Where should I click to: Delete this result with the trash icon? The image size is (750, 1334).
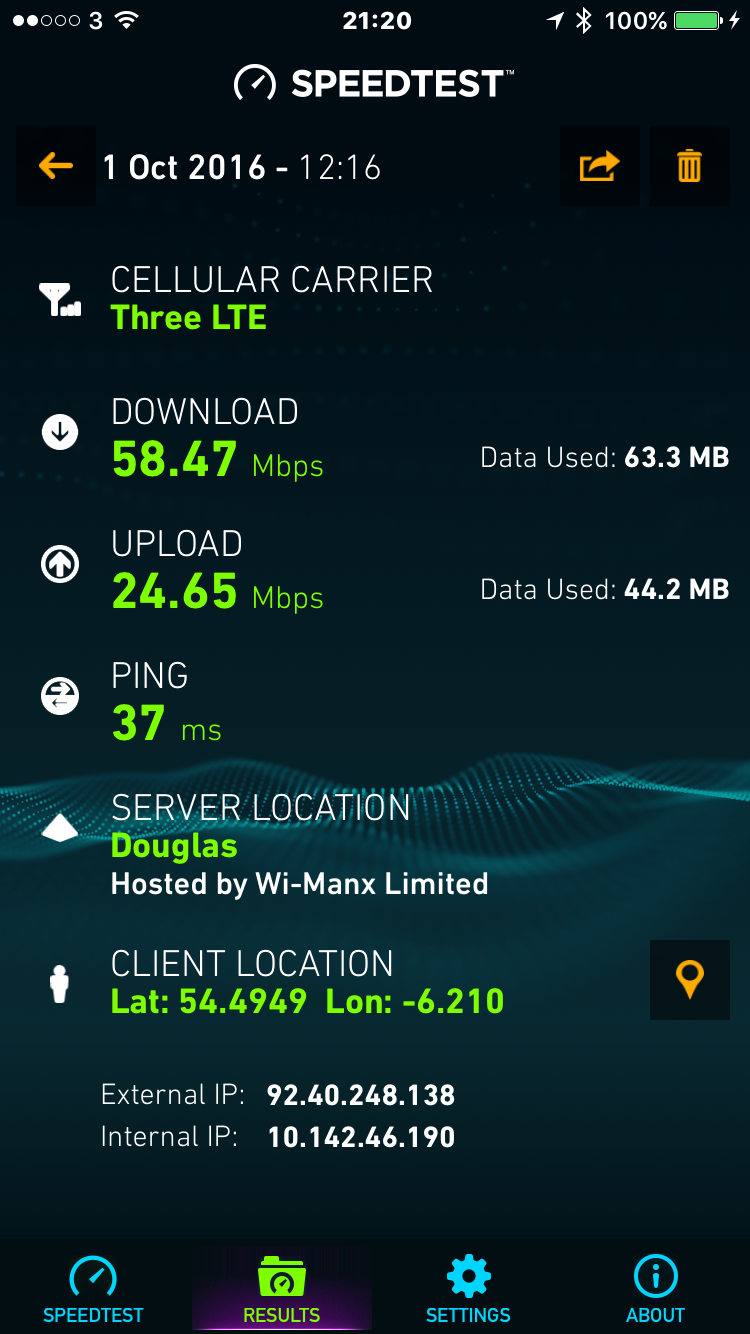(690, 166)
